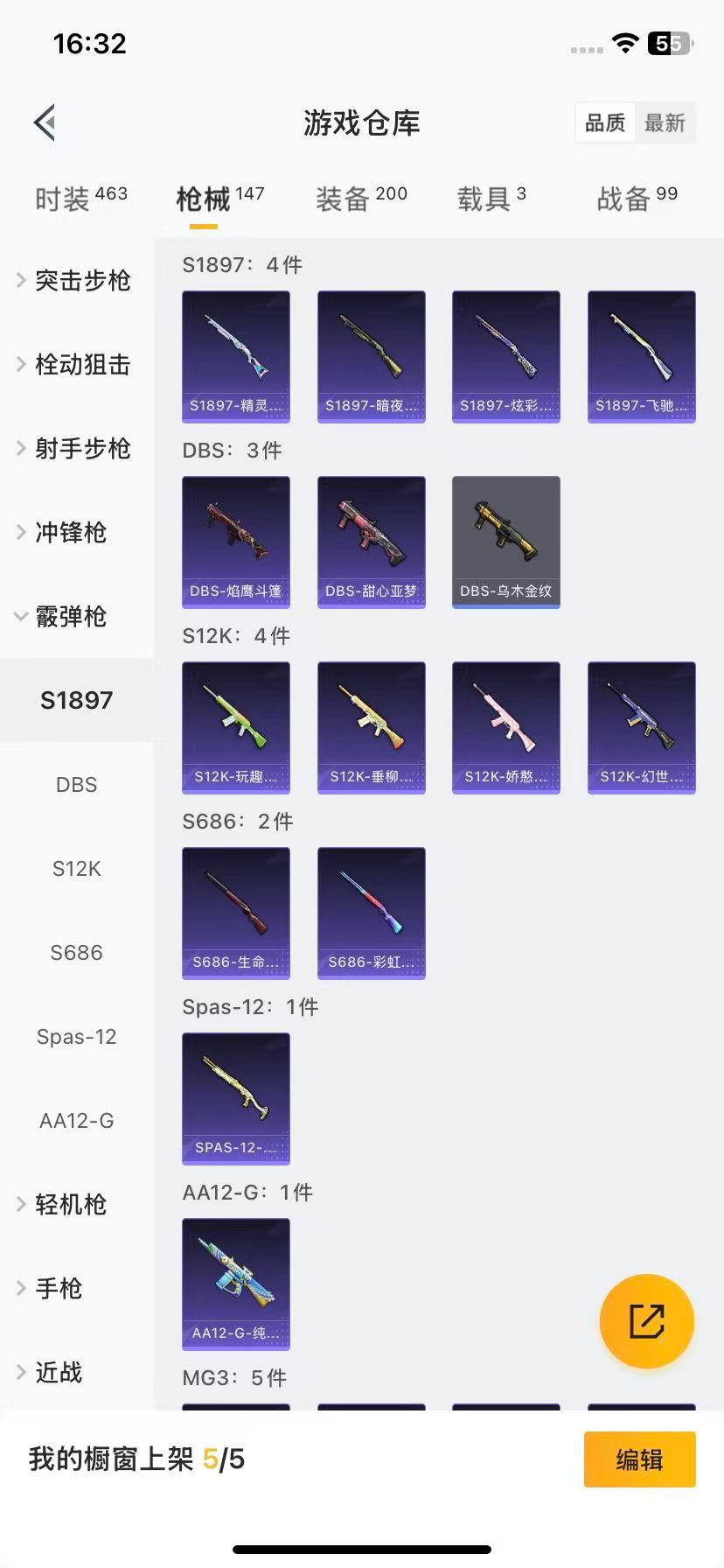
Task: Sort inventory by 品质 (quality)
Action: [604, 123]
